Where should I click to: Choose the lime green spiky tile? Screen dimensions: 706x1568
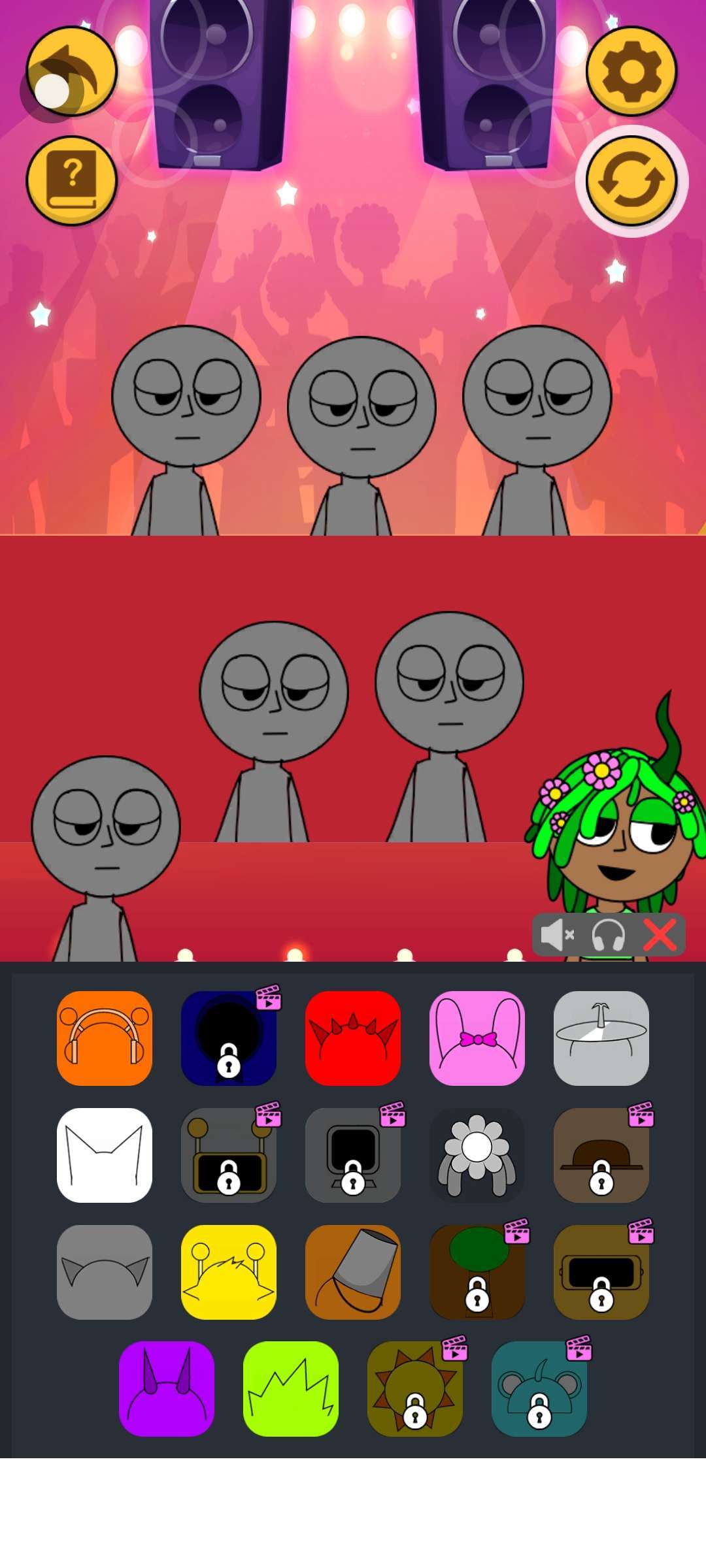(x=291, y=1389)
